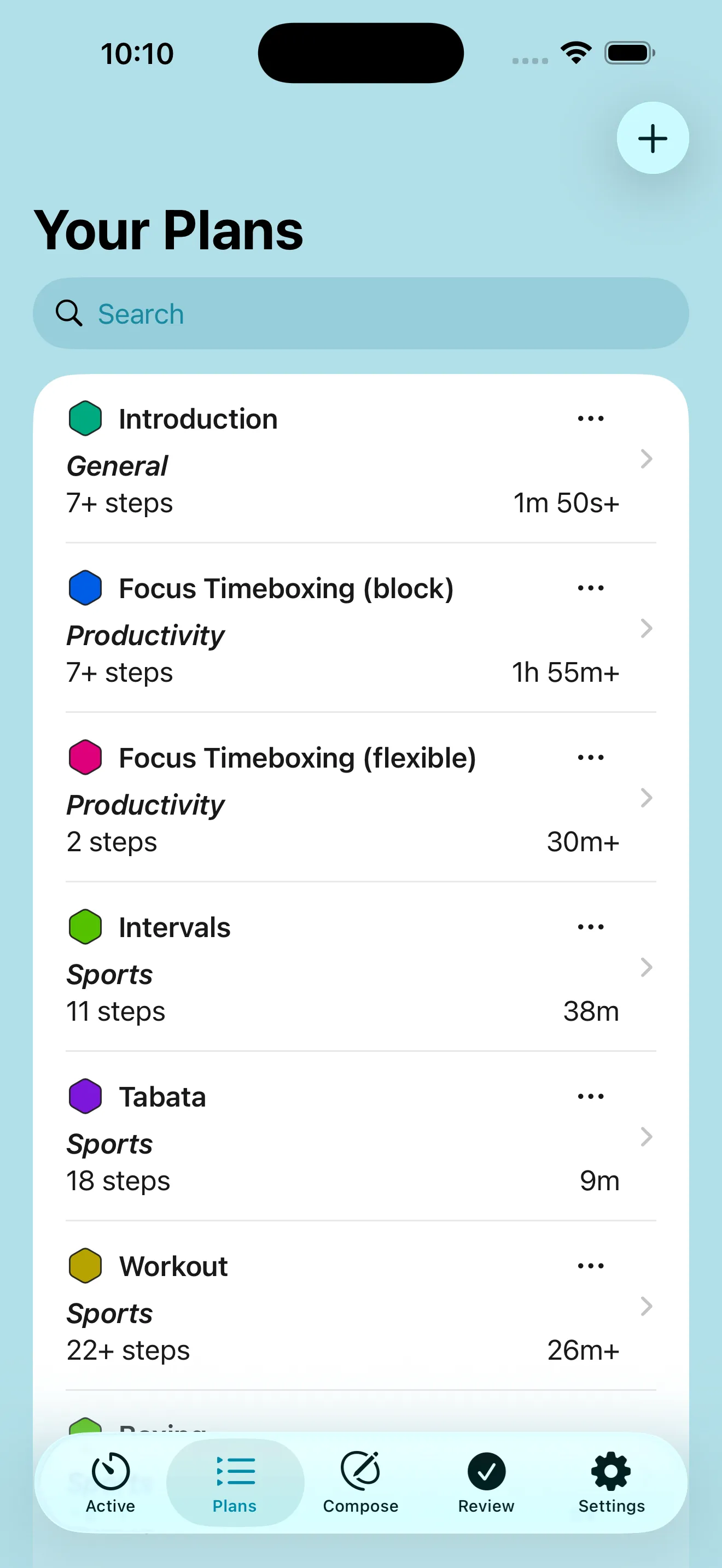Open the Workout plan via its chevron
This screenshot has height=1568, width=722.
coord(646,1306)
